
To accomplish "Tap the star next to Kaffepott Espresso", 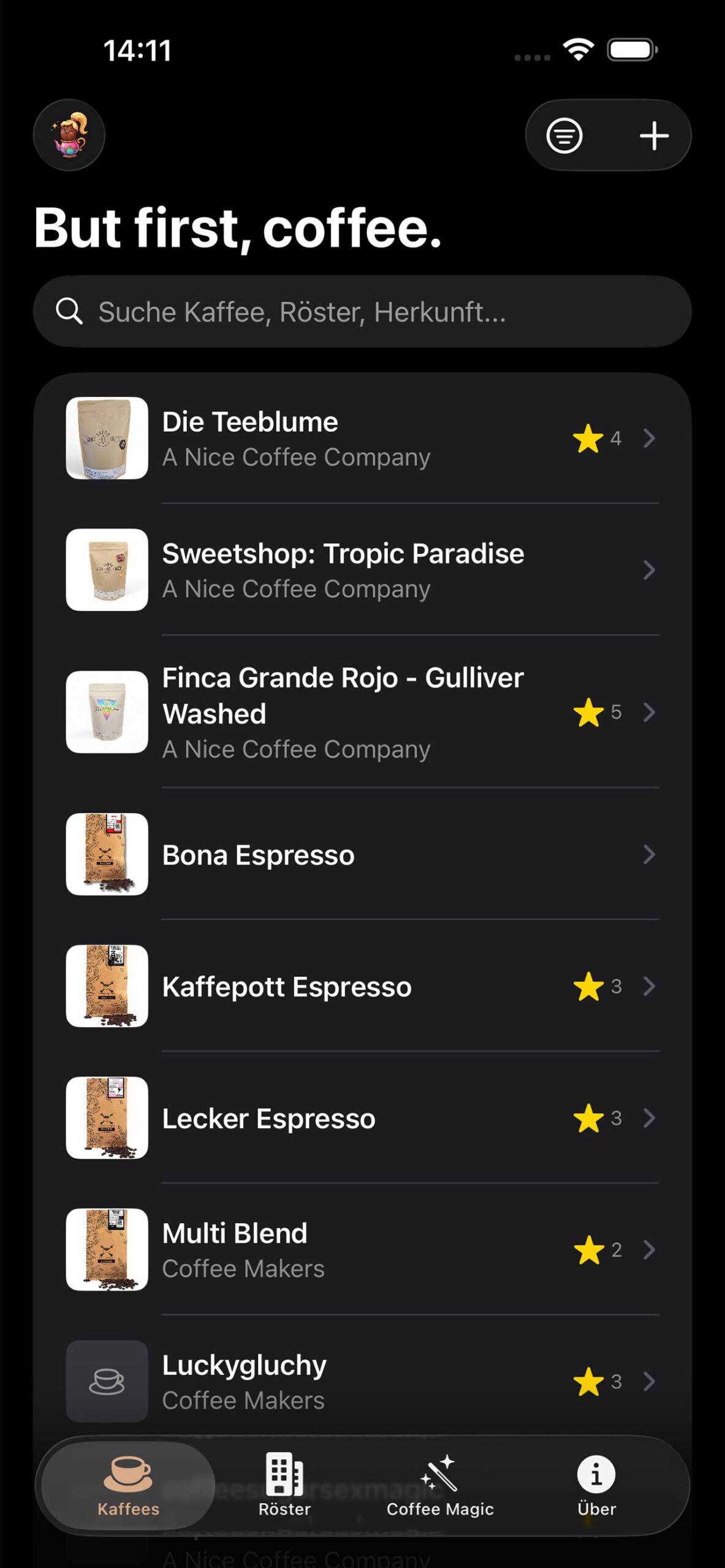I will coord(588,987).
